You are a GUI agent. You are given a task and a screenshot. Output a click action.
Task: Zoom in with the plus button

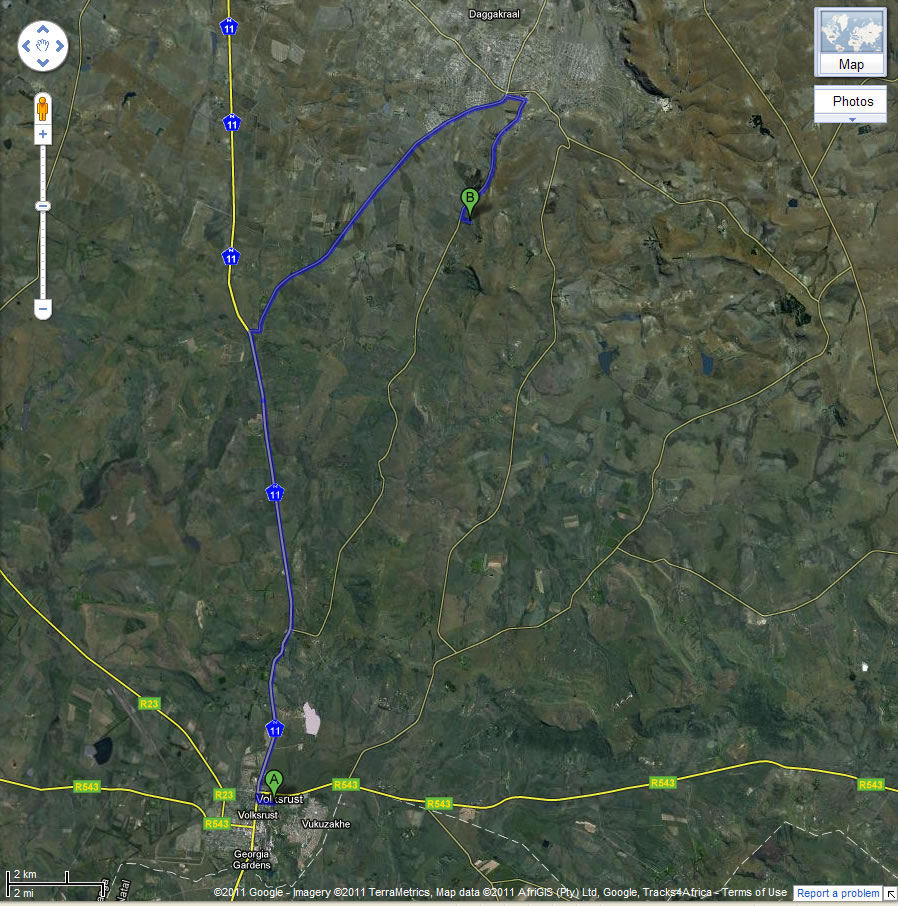click(x=43, y=134)
